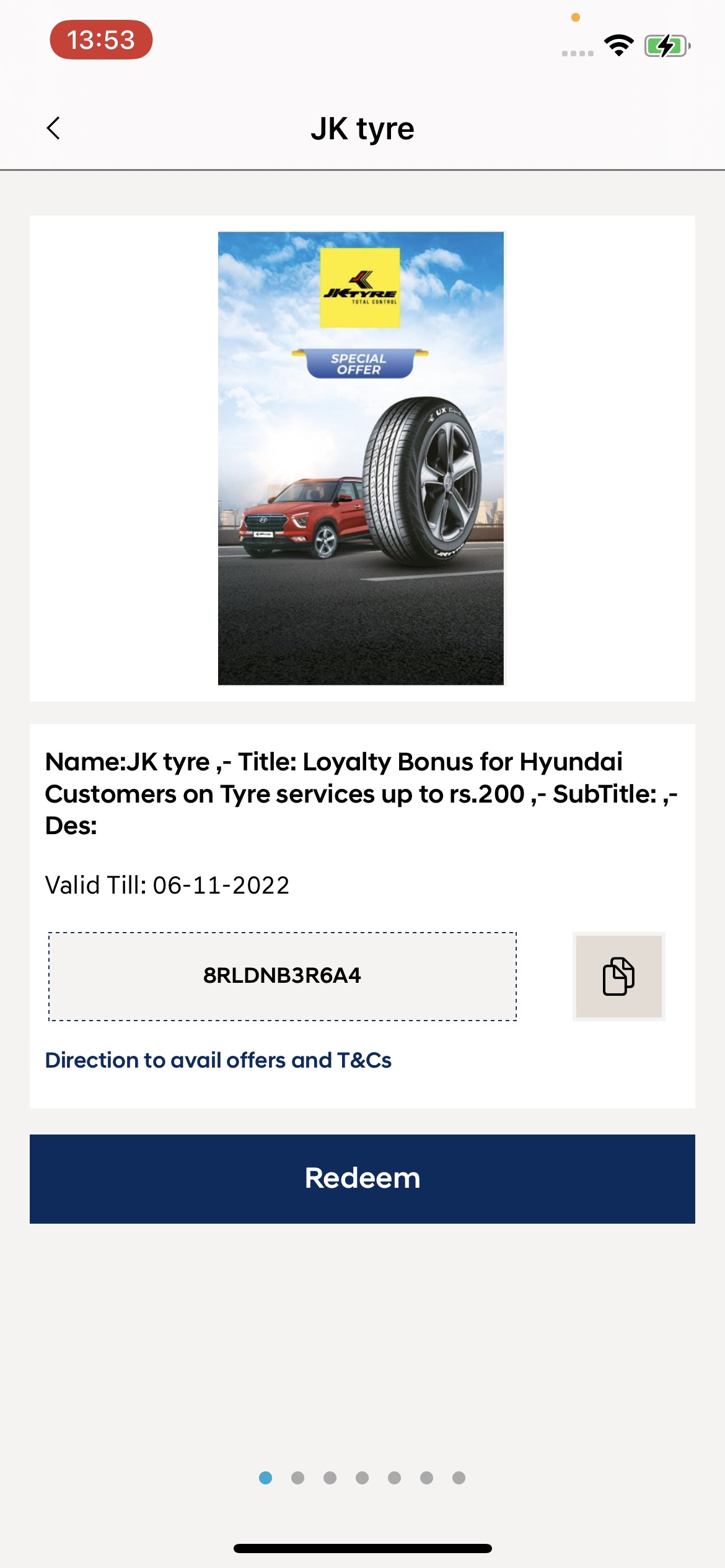
Task: Open Direction to avail offers and T&Cs
Action: pyautogui.click(x=218, y=1060)
